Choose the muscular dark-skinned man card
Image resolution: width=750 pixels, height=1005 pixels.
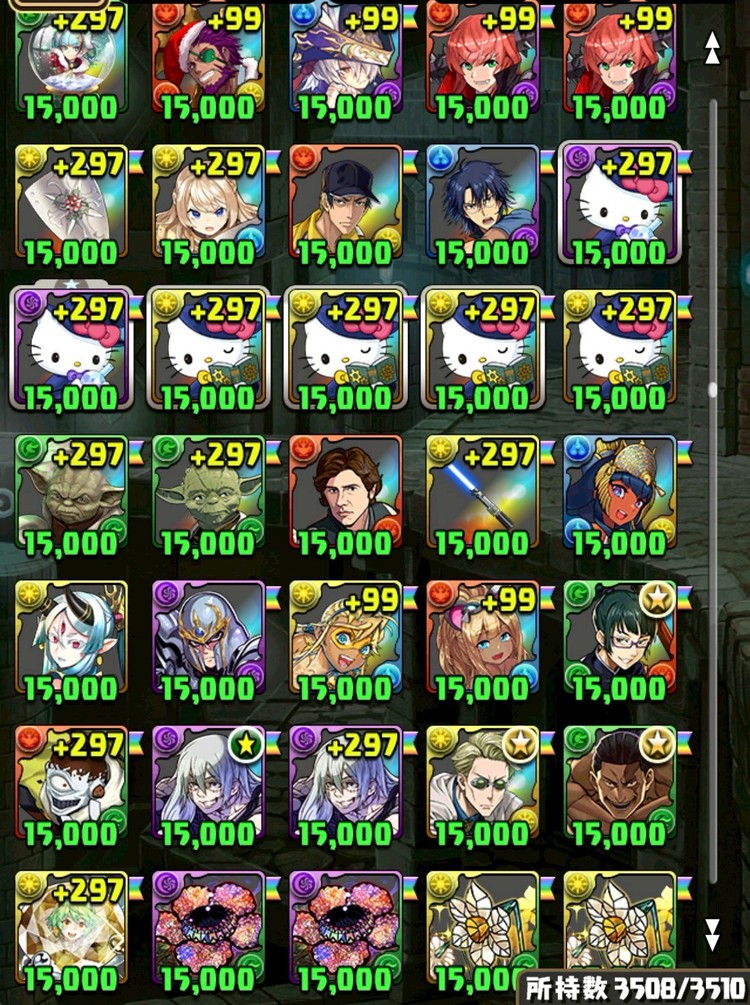[619, 785]
